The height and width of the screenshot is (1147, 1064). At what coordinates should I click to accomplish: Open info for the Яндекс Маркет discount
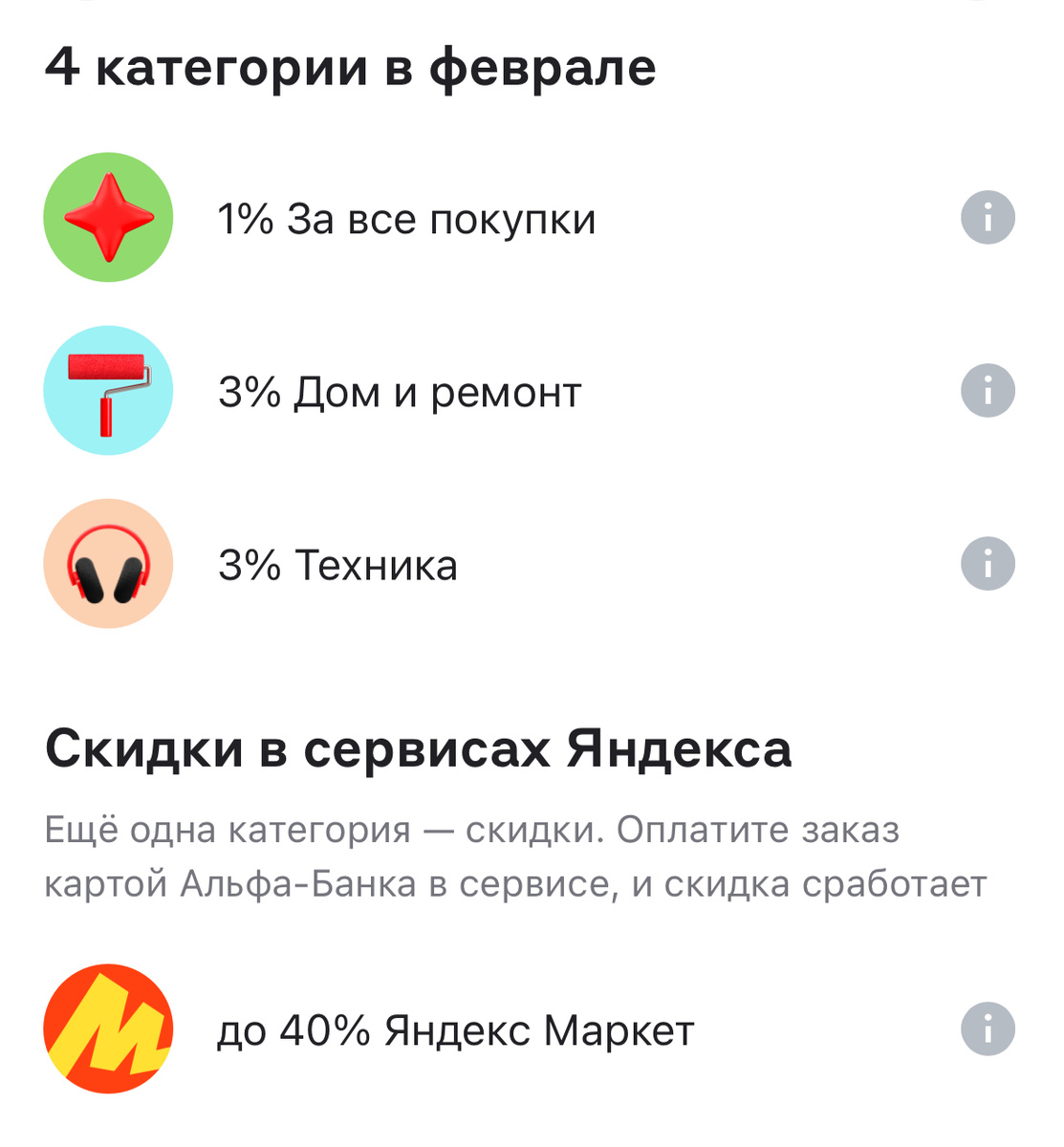coord(987,1029)
